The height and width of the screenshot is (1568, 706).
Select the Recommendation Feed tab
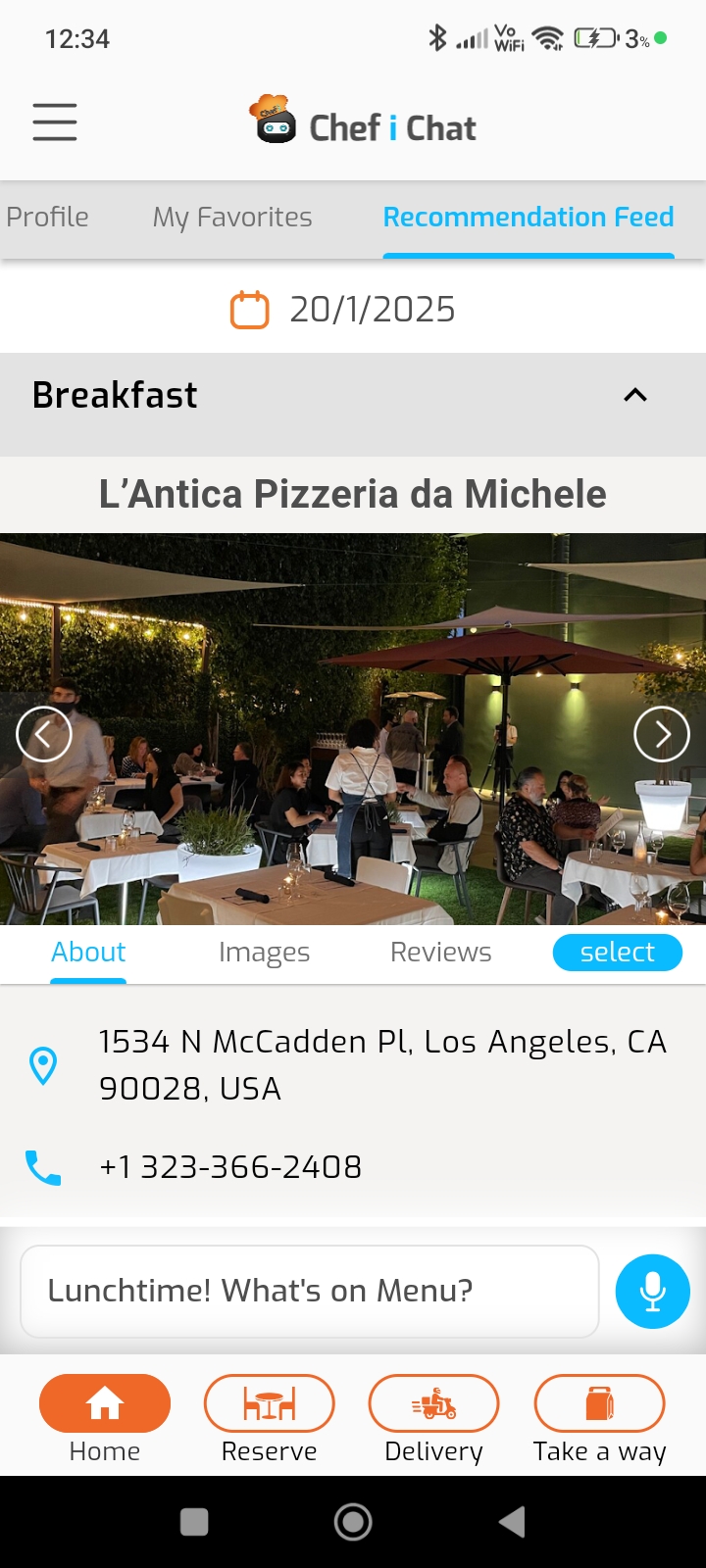528,218
